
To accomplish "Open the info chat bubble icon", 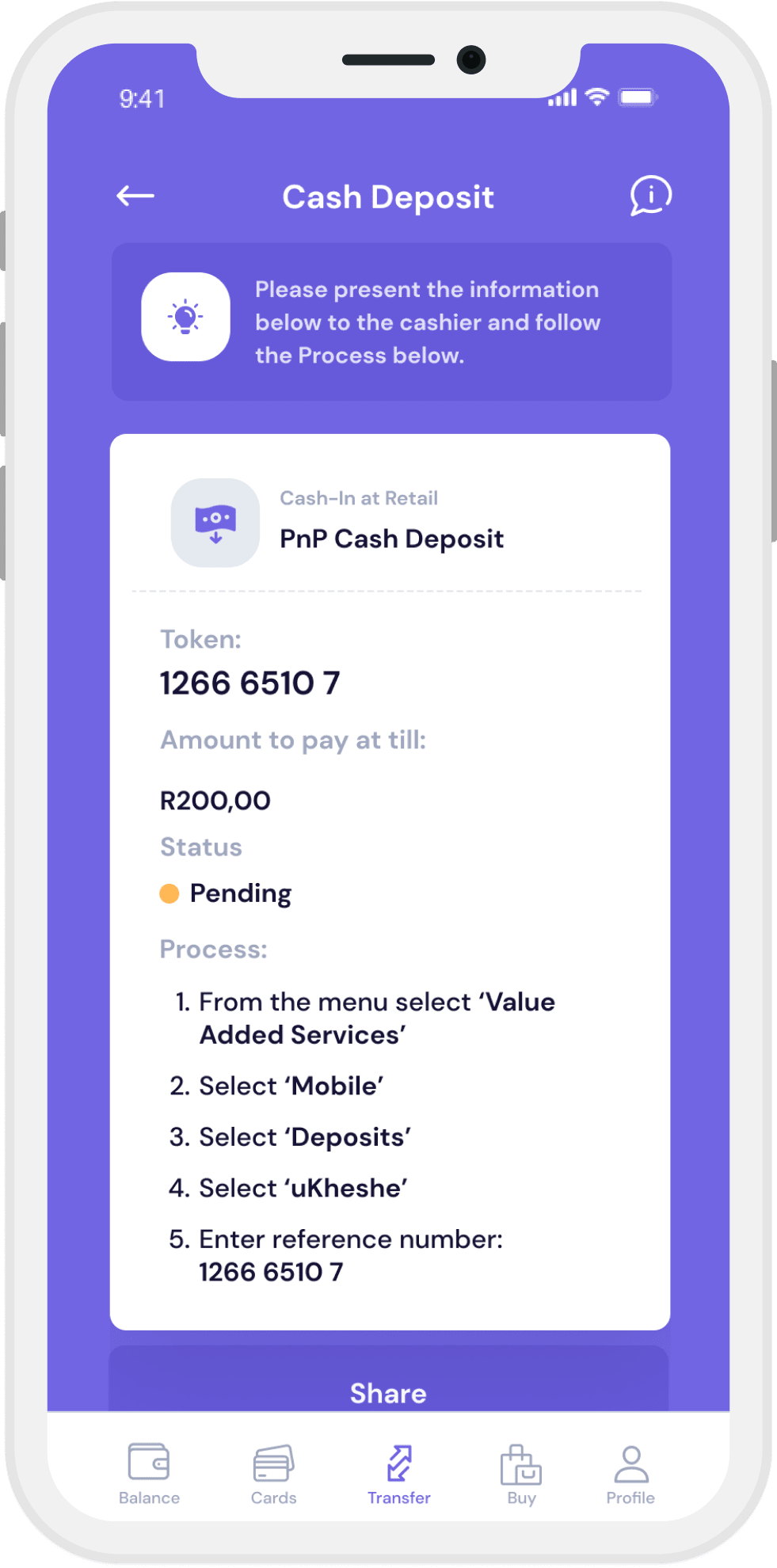I will tap(650, 196).
